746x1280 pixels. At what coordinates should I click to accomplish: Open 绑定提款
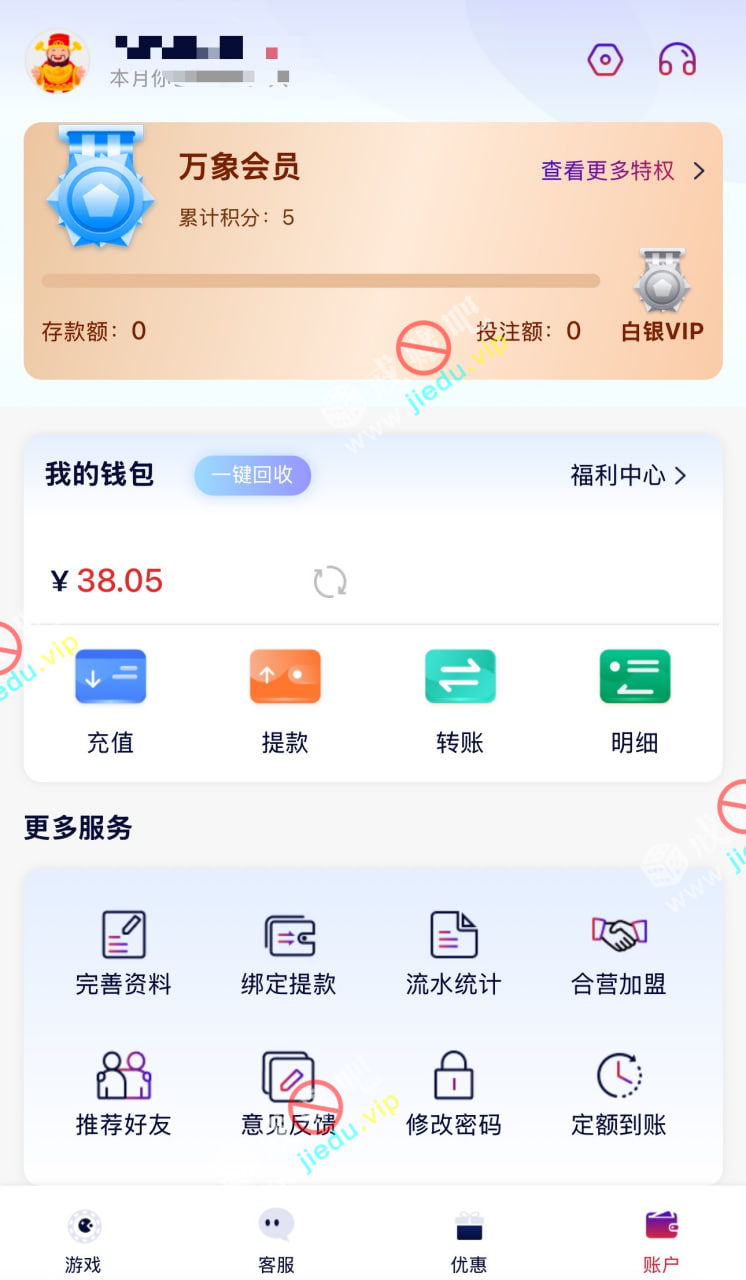coord(289,953)
